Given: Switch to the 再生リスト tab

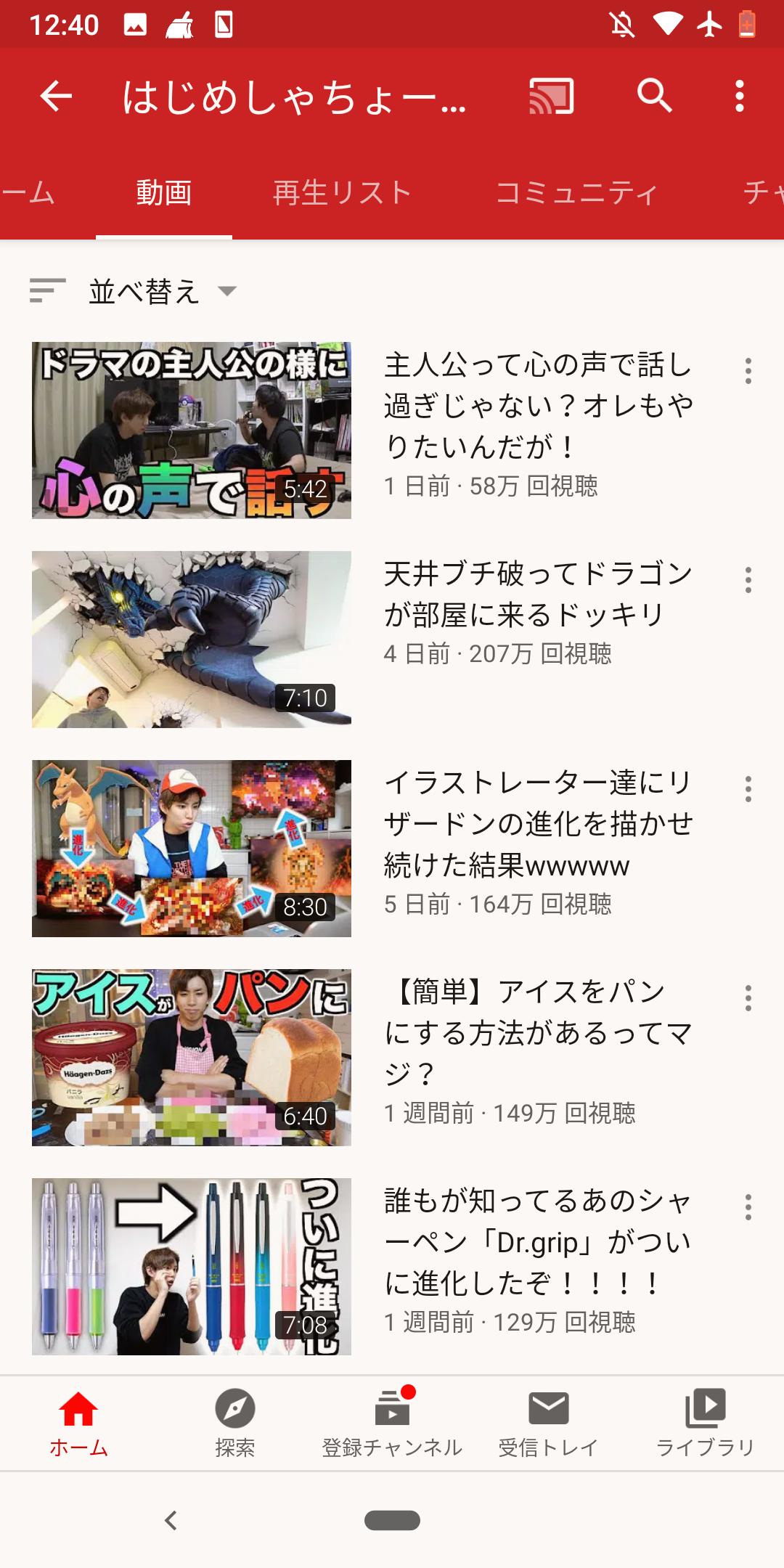Looking at the screenshot, I should [x=342, y=193].
